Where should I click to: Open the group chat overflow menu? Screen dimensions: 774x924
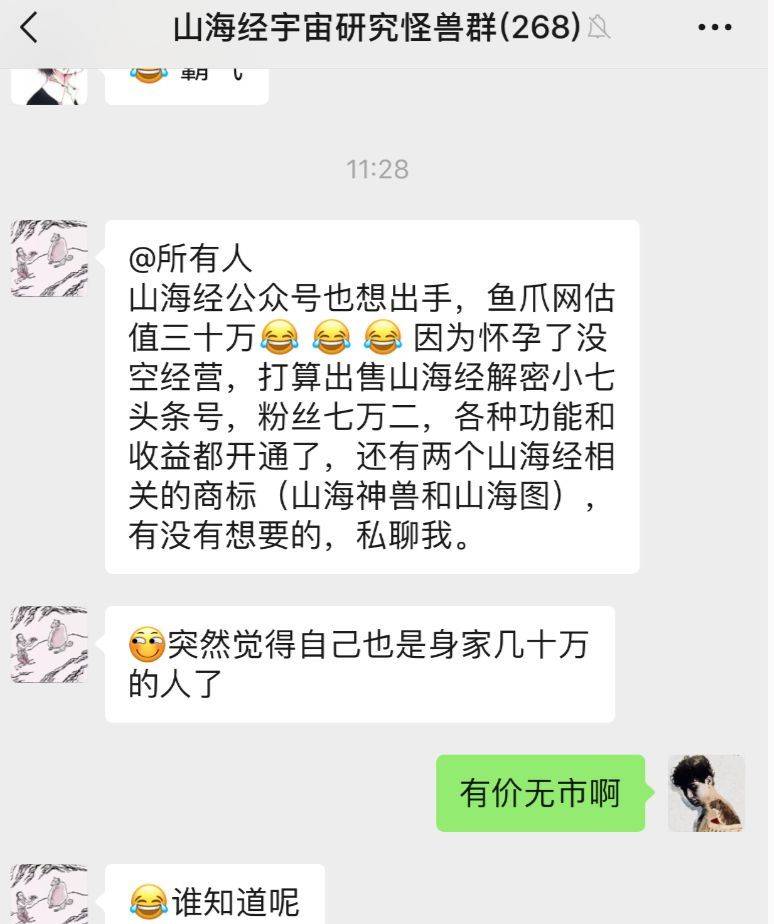point(714,28)
